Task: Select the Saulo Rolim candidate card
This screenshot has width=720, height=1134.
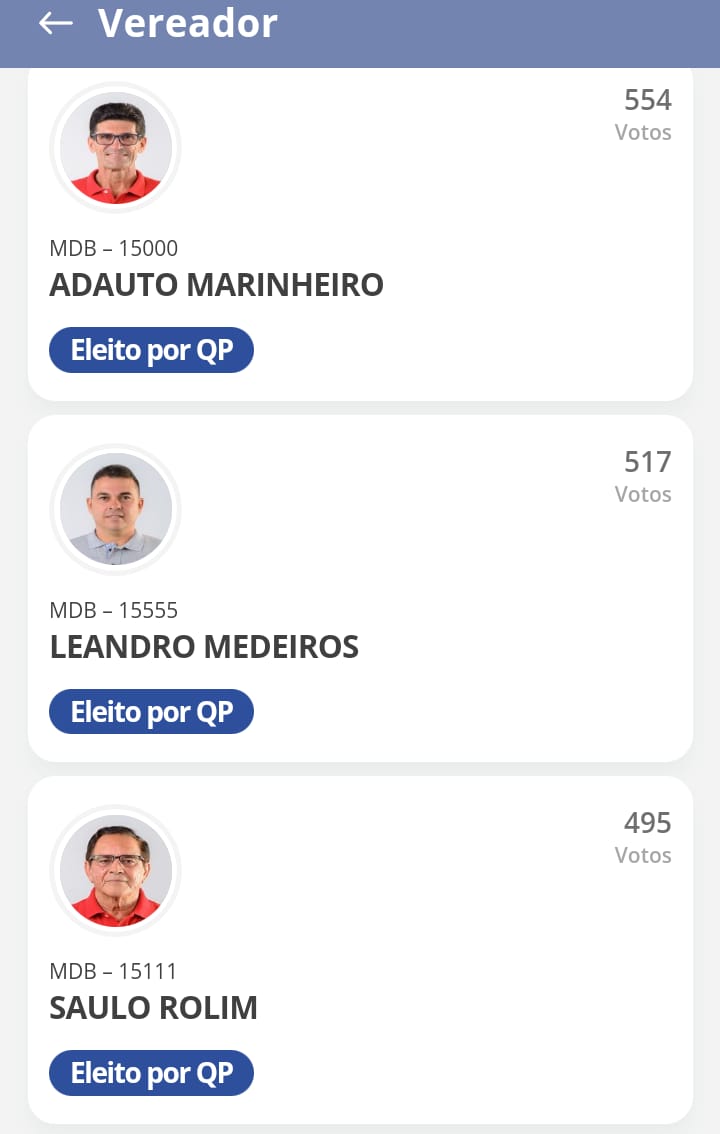Action: click(360, 950)
